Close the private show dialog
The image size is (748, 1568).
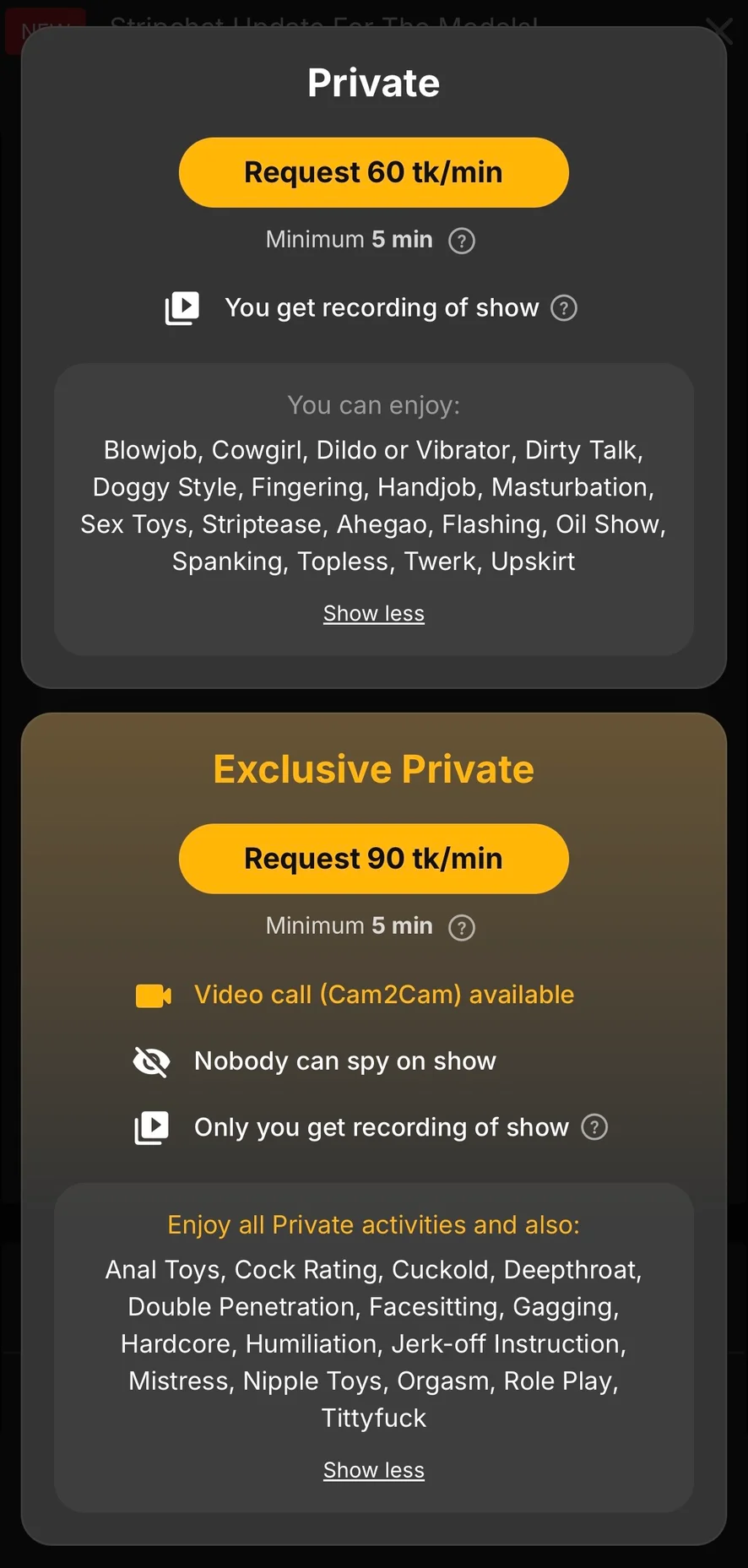(x=719, y=30)
